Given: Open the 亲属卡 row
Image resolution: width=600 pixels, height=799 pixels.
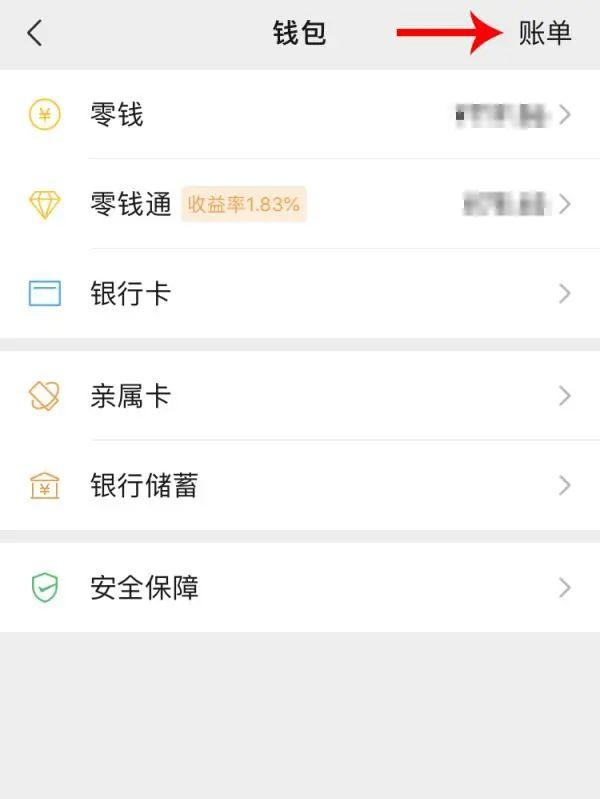Looking at the screenshot, I should click(300, 396).
